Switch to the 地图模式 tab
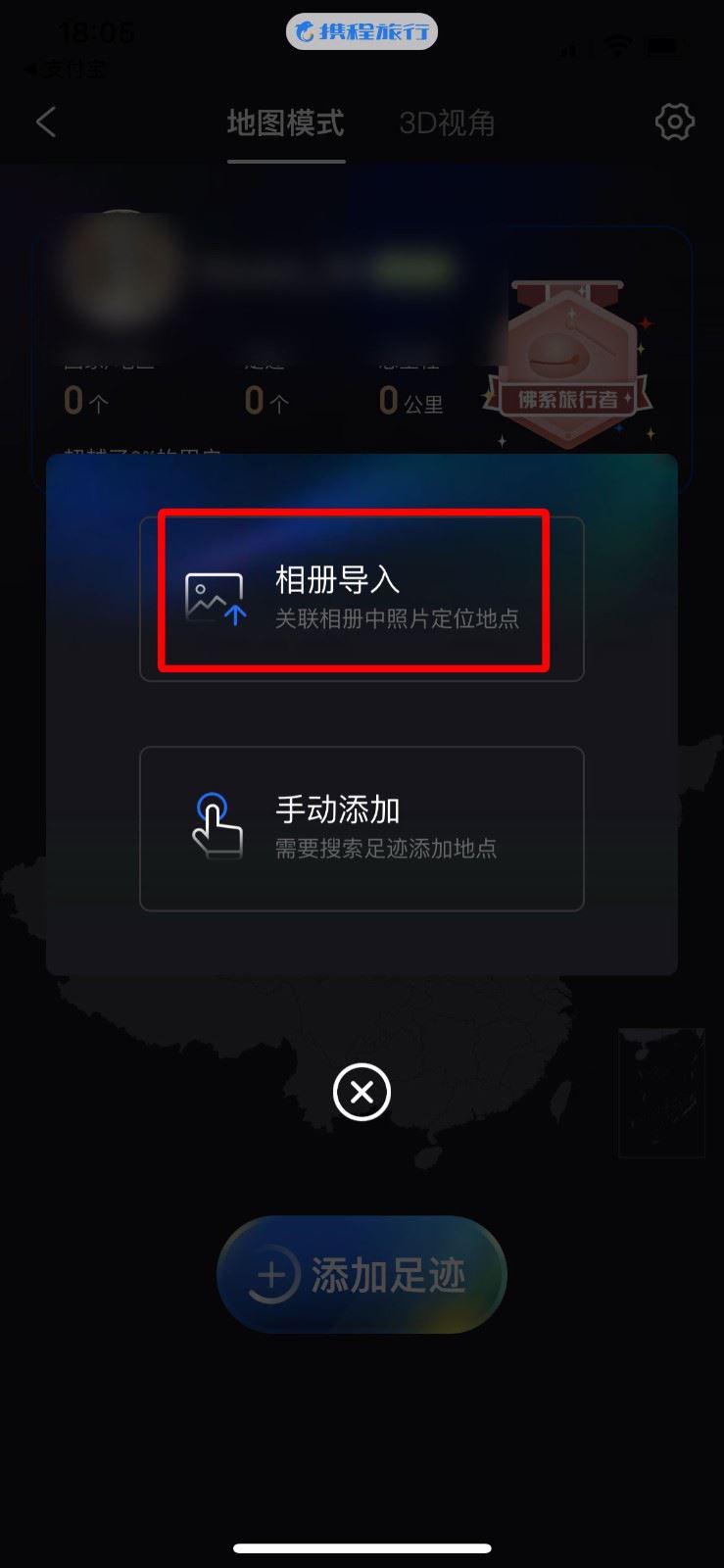The height and width of the screenshot is (1568, 724). [285, 123]
